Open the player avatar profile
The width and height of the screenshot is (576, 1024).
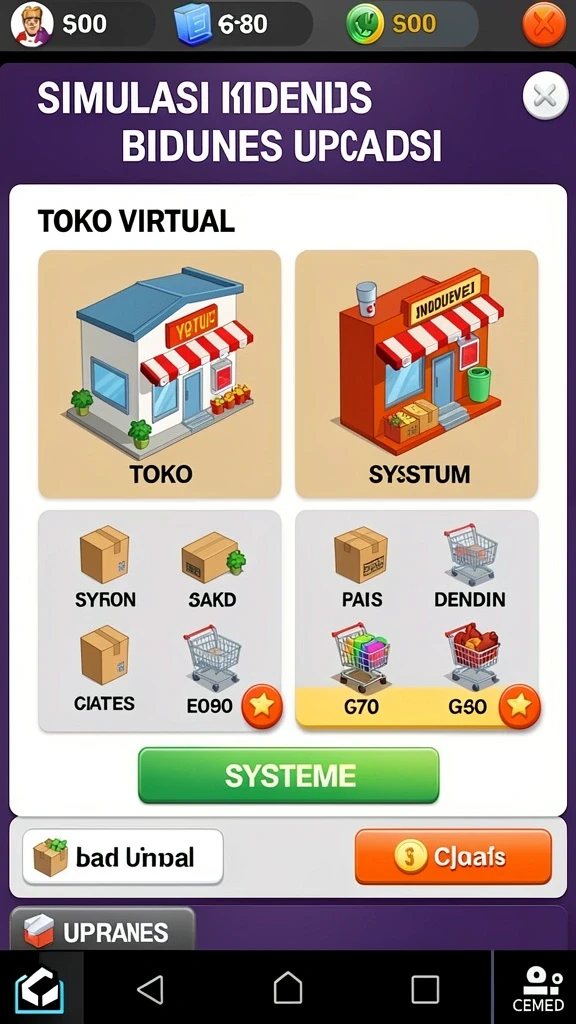coord(32,24)
